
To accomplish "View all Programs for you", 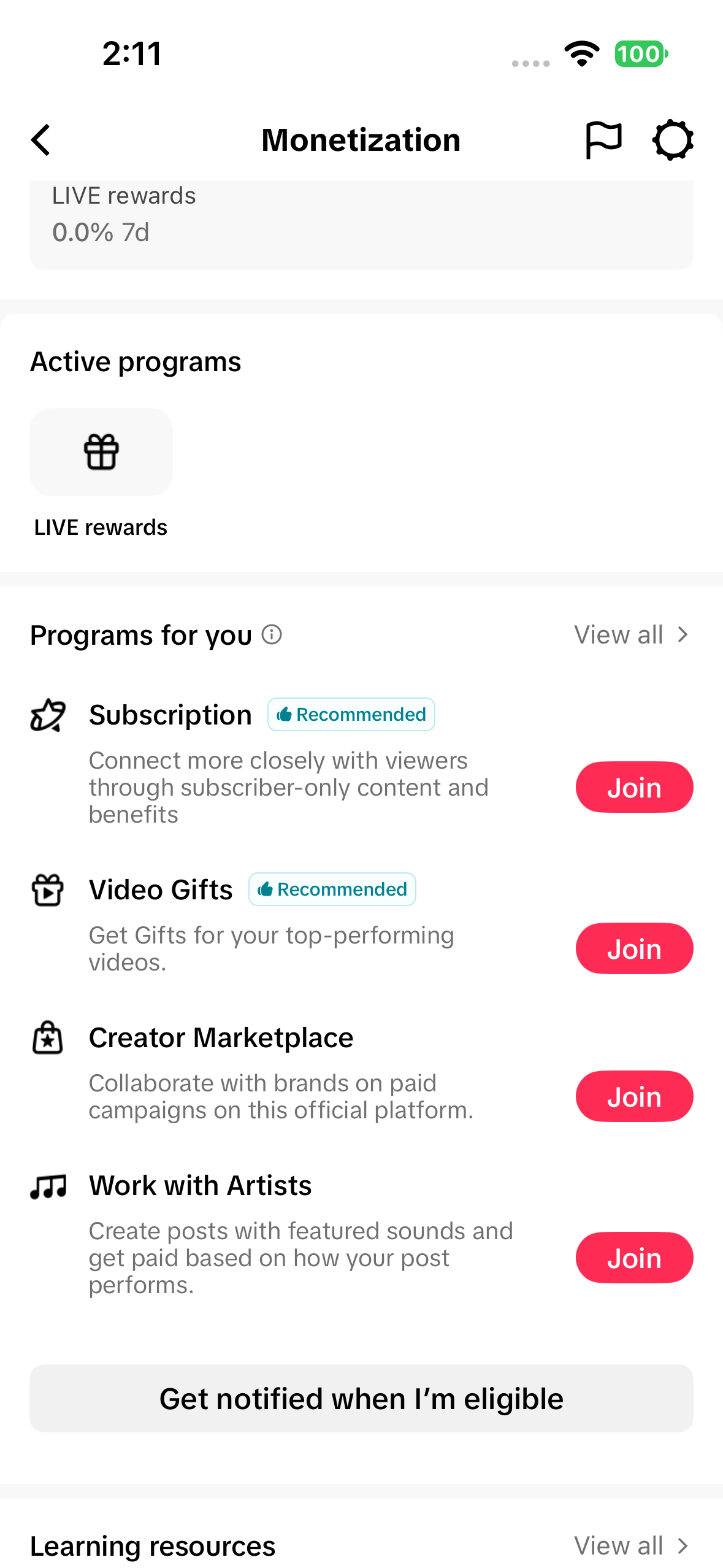I will coord(631,635).
